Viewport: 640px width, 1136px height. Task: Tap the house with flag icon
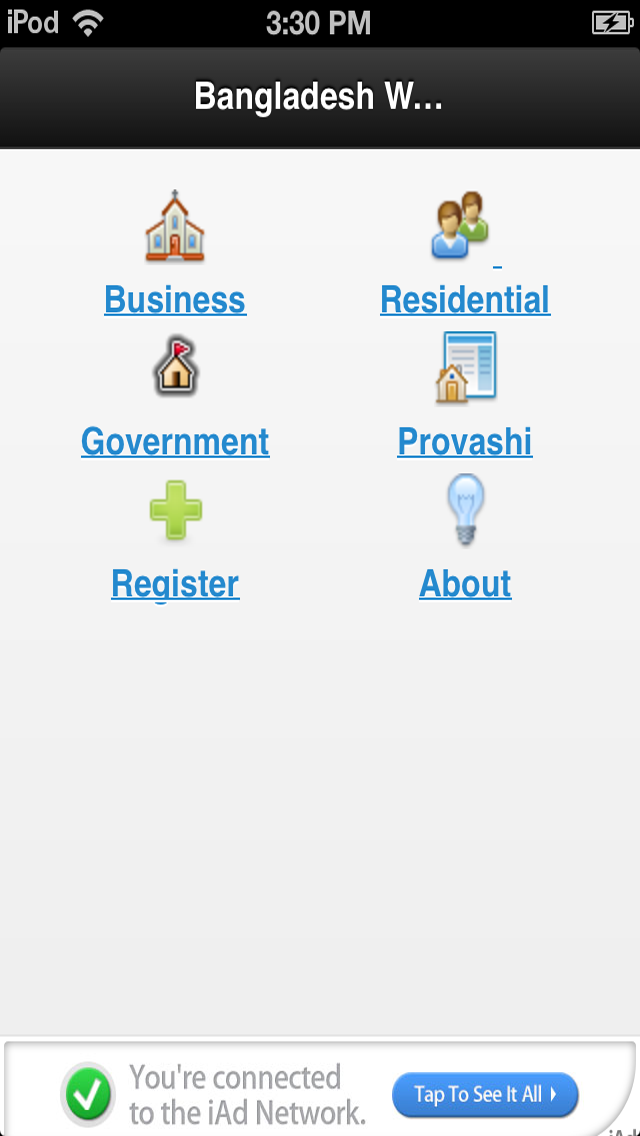[175, 366]
